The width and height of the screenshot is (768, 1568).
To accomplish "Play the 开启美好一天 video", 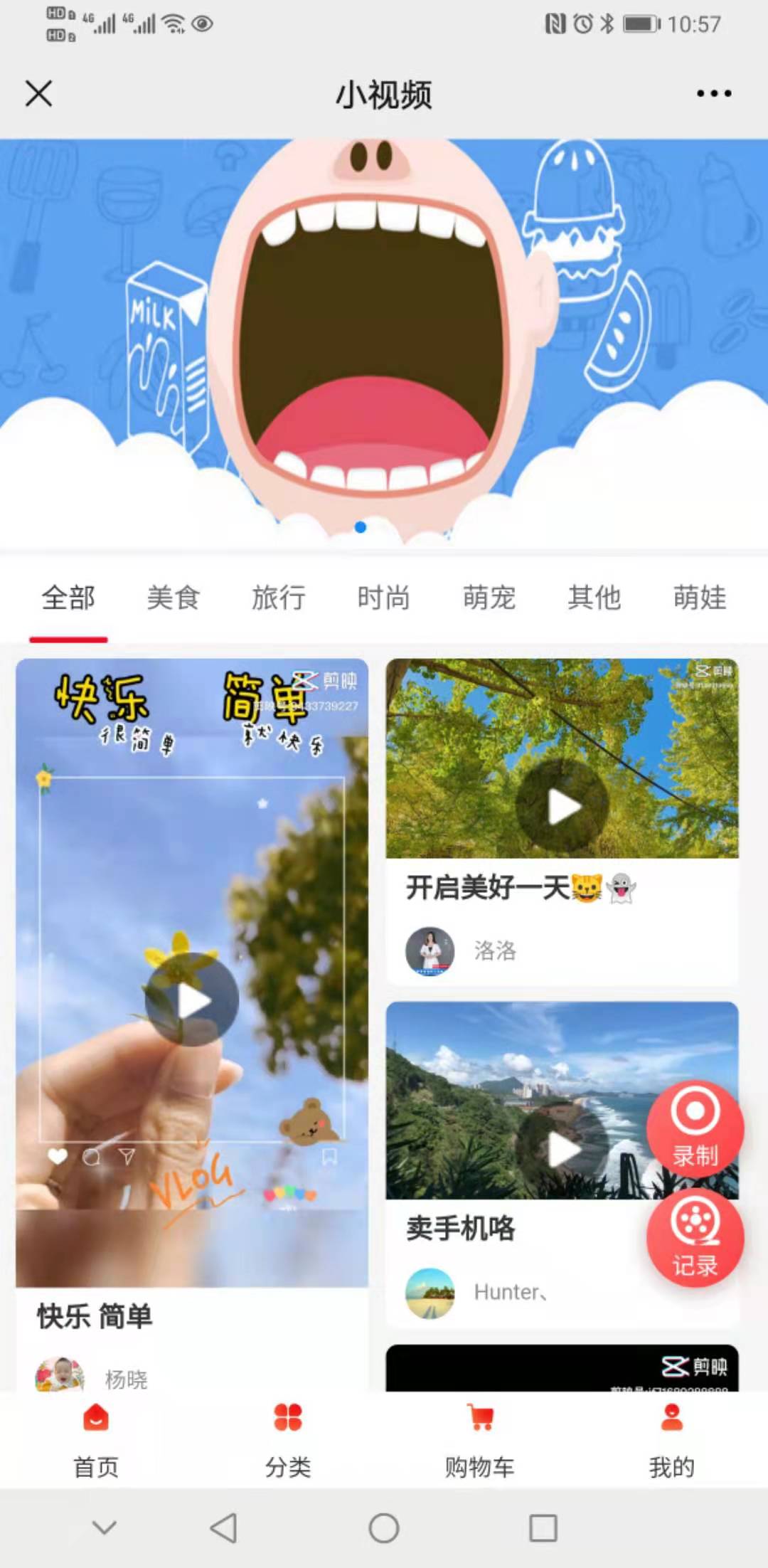I will [x=562, y=806].
